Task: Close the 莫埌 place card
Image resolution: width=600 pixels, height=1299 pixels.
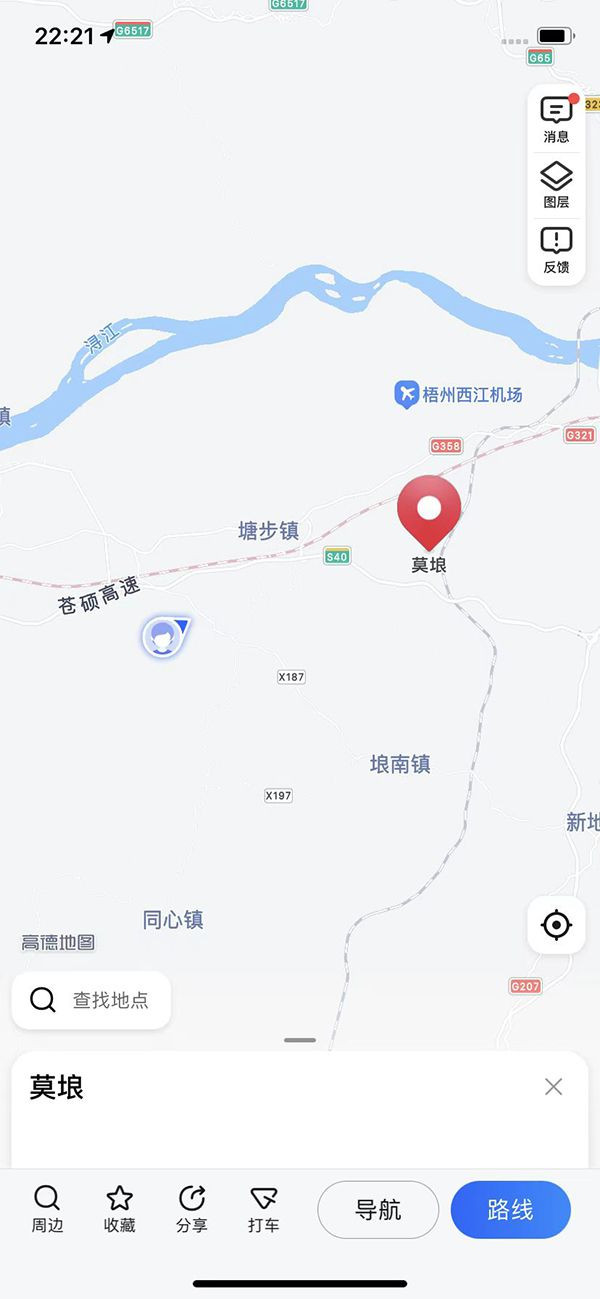Action: 553,1087
